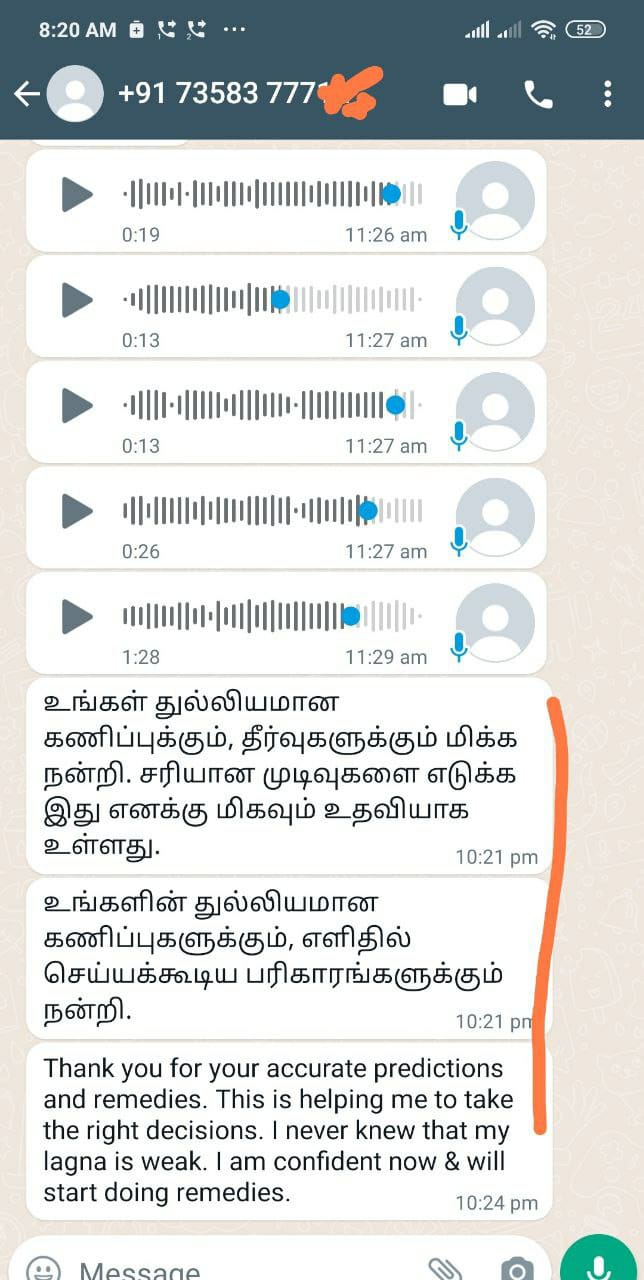Image resolution: width=644 pixels, height=1280 pixels.
Task: Seek within the 1:28 voice message waveform
Action: point(272,616)
